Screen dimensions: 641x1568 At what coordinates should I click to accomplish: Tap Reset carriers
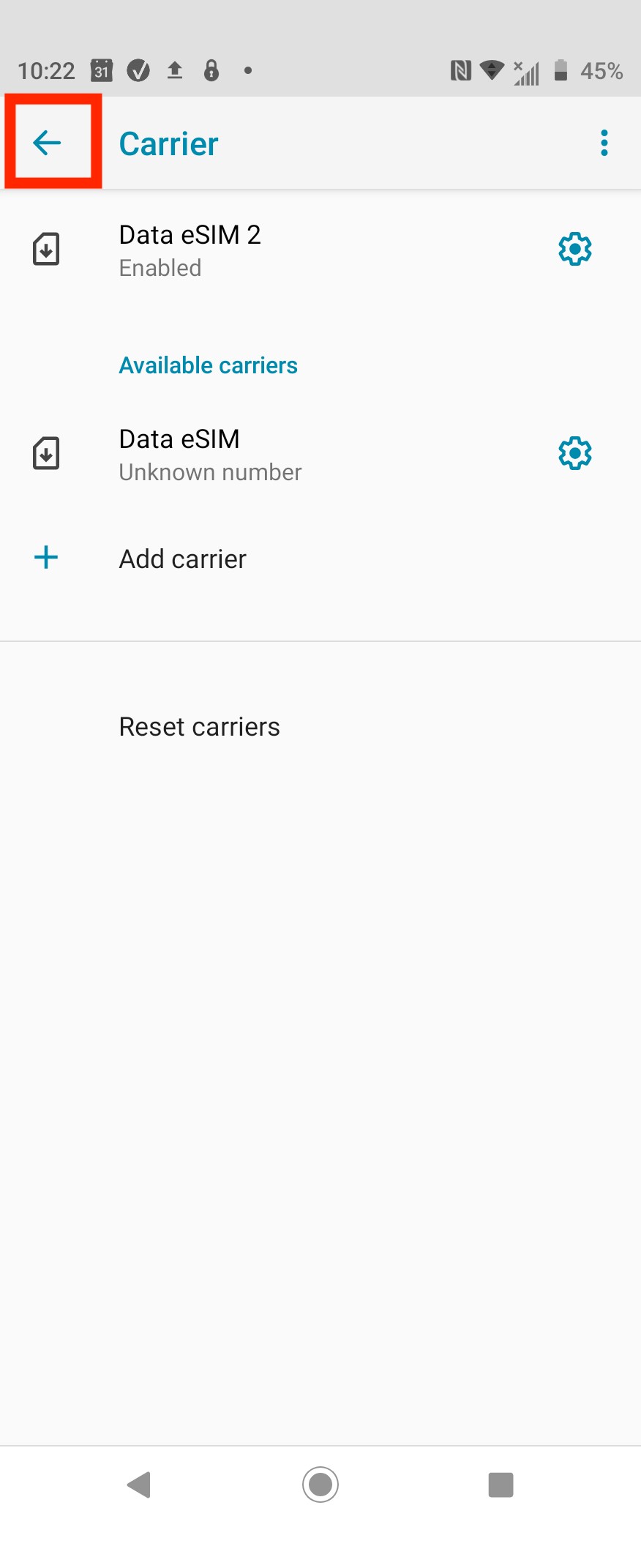coord(199,727)
